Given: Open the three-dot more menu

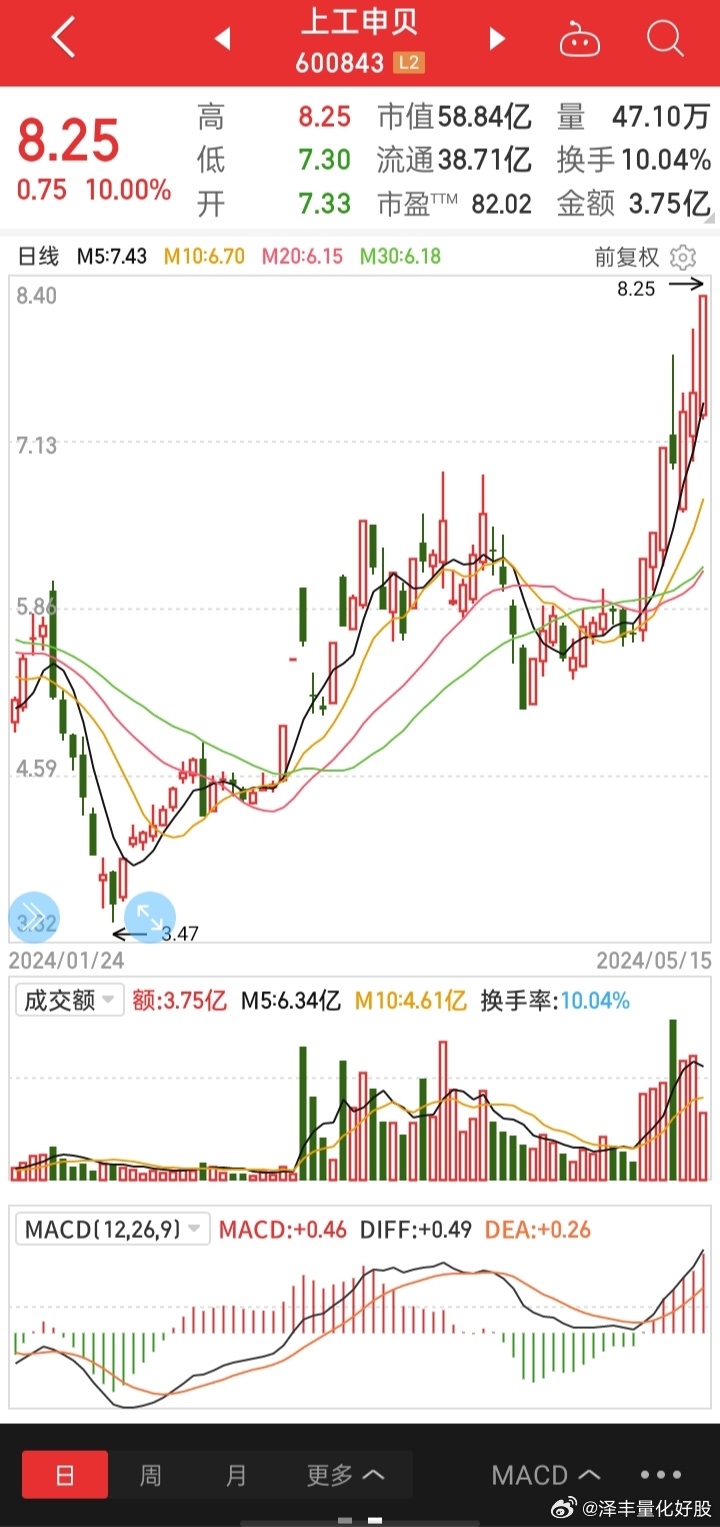Looking at the screenshot, I should click(x=660, y=1475).
